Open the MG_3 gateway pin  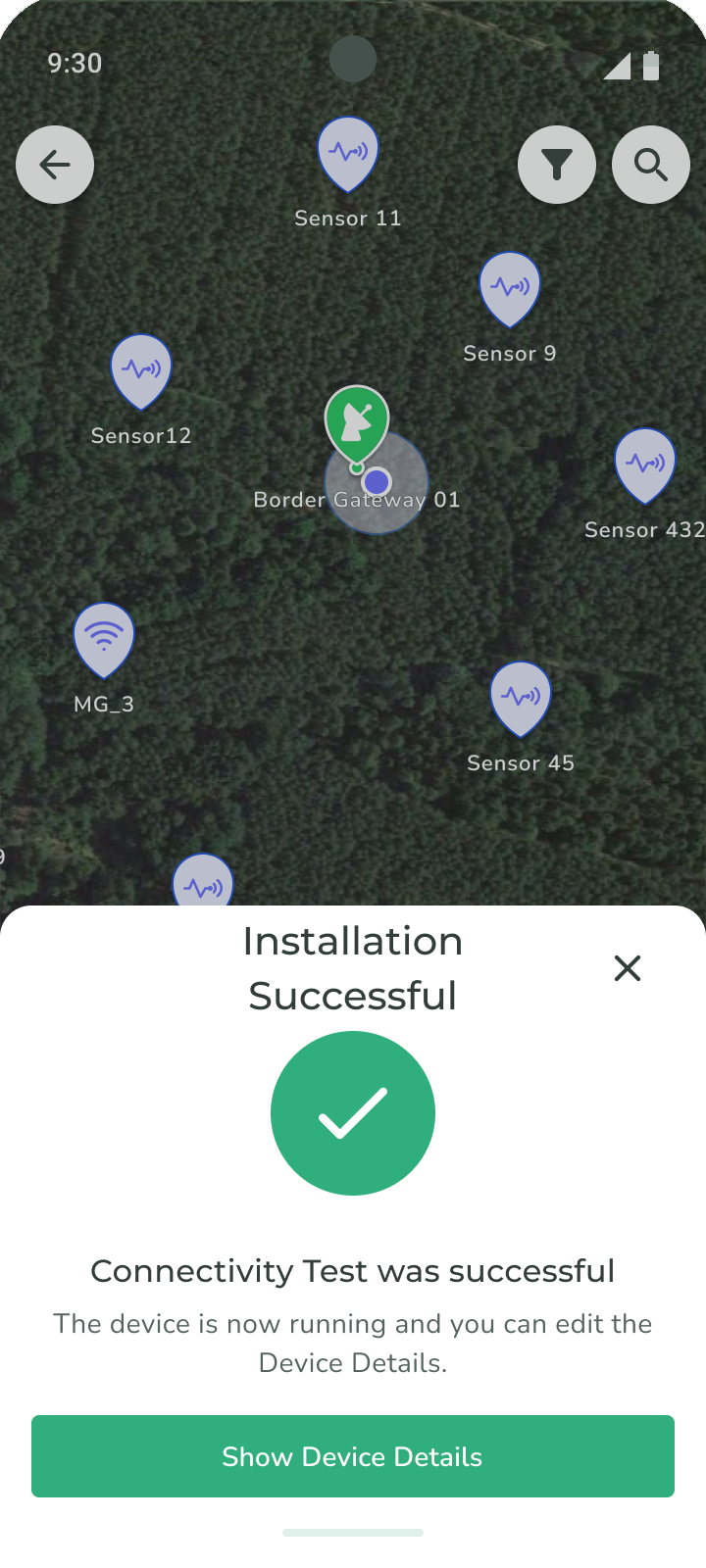click(x=104, y=638)
